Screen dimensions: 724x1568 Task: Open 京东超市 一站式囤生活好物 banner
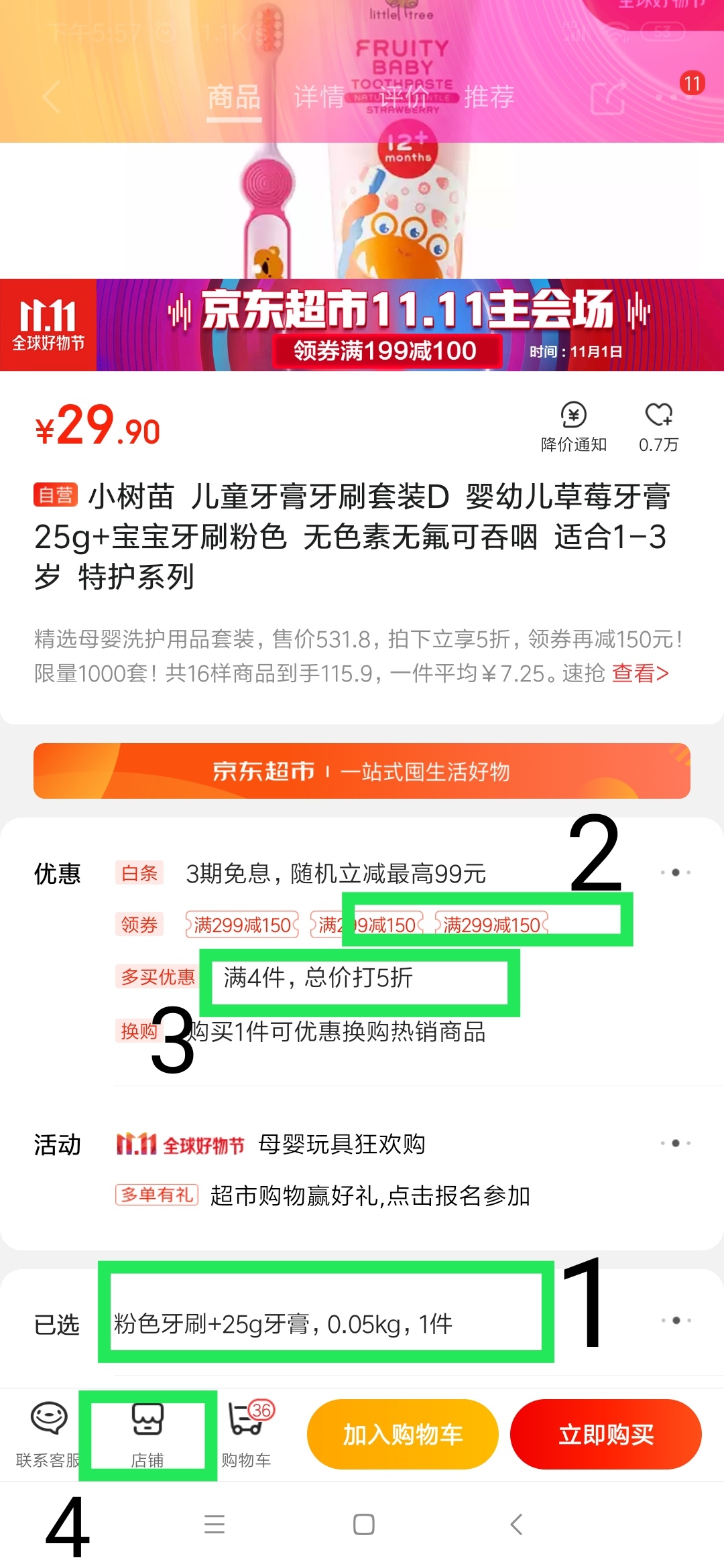(362, 771)
